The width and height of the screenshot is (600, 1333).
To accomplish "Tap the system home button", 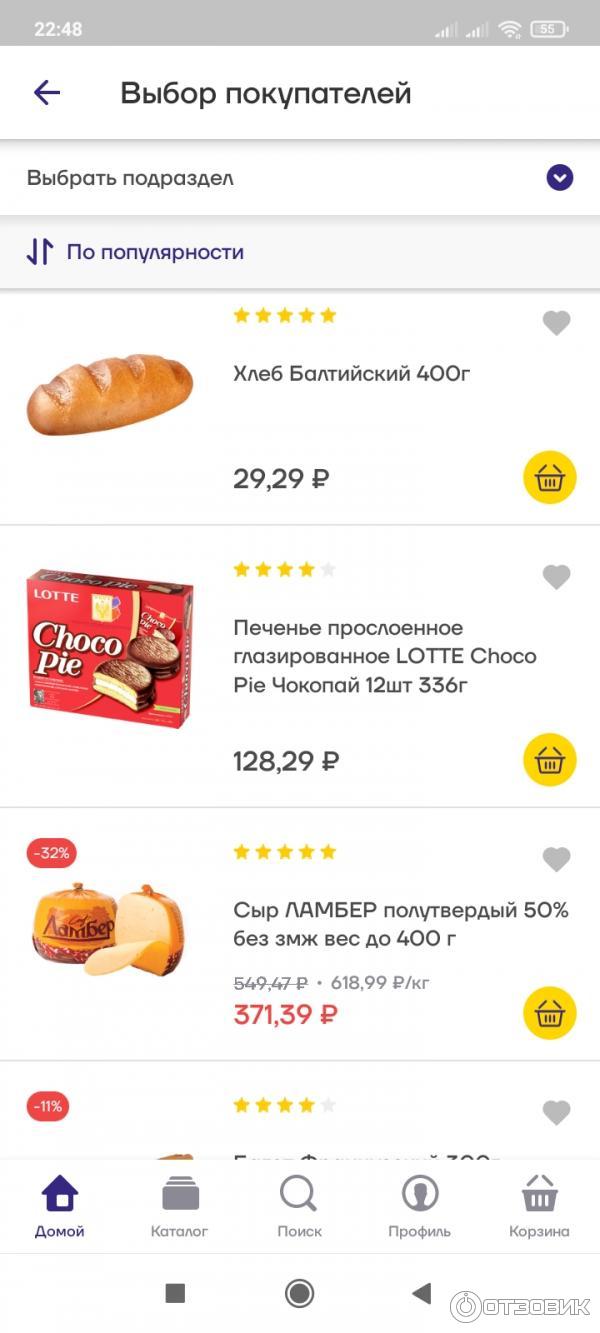I will click(299, 1293).
